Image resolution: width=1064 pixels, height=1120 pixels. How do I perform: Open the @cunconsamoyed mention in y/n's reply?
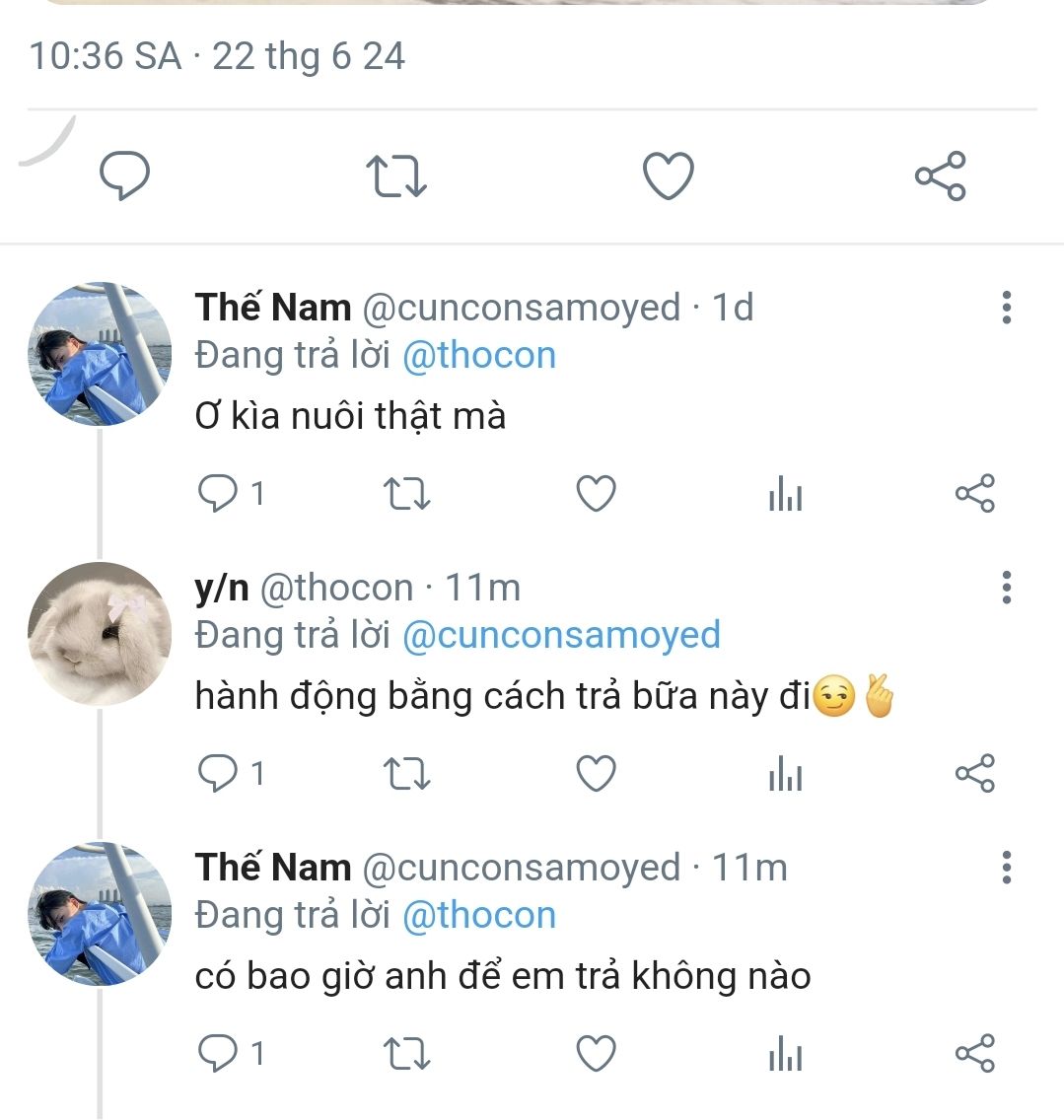pyautogui.click(x=561, y=635)
